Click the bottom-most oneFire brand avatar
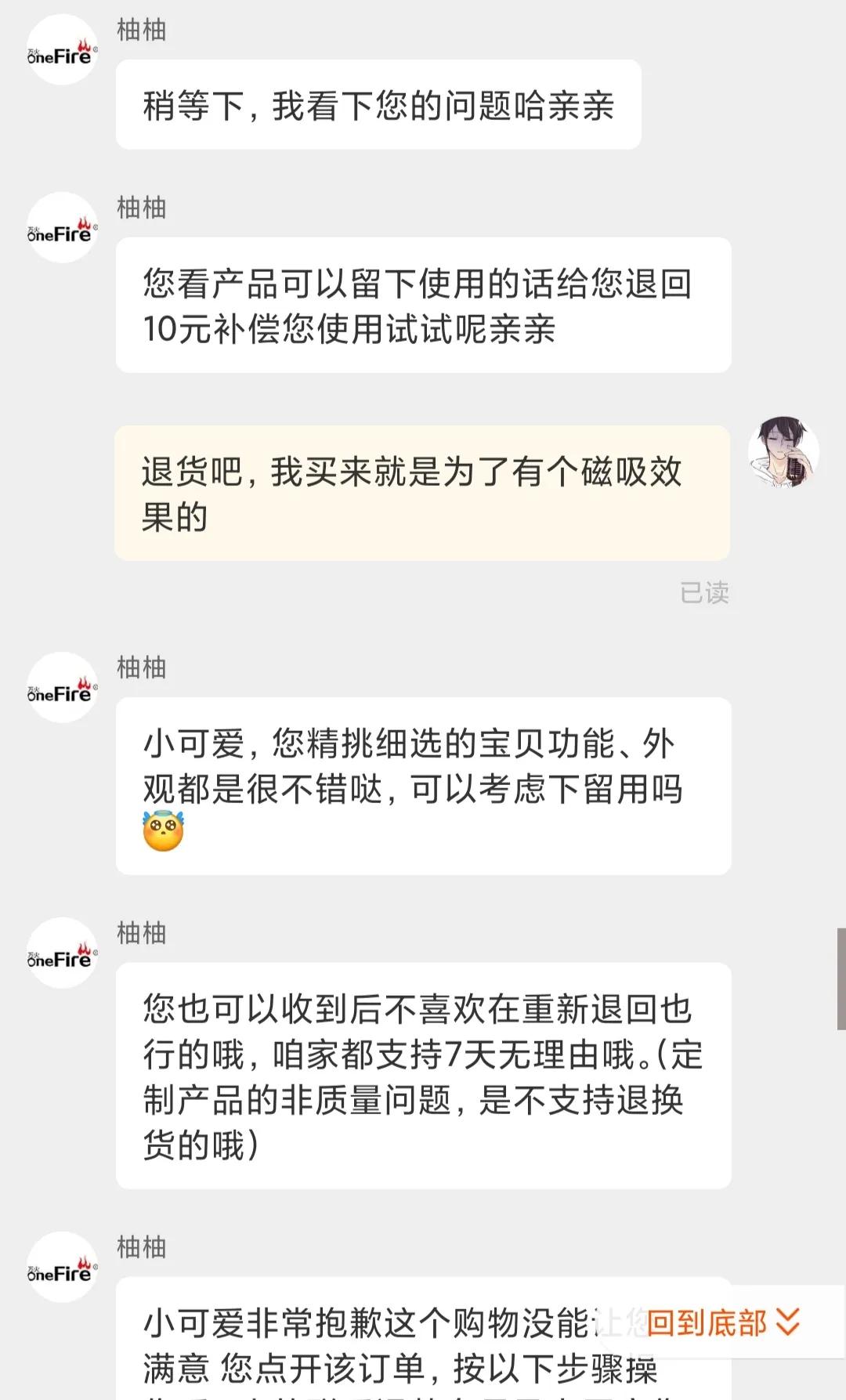 pos(61,1267)
